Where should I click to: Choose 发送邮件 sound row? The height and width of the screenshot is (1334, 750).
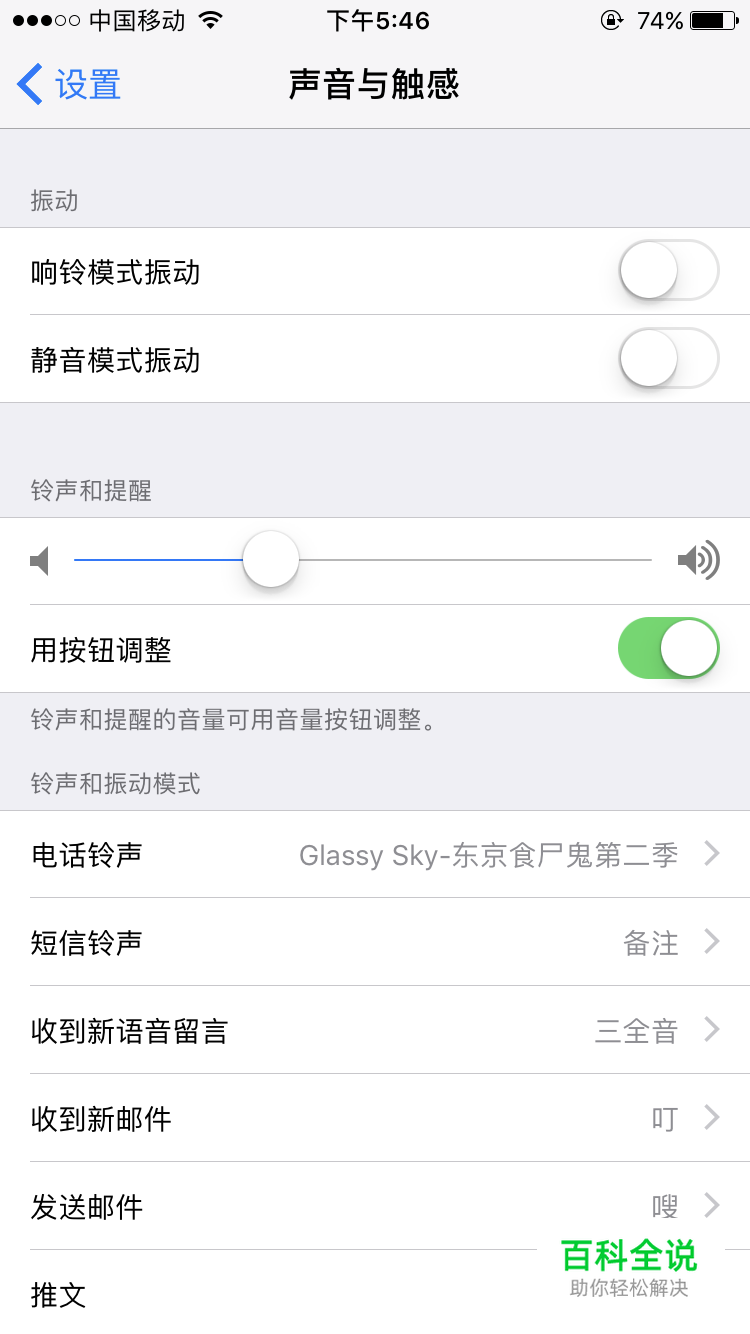(375, 1206)
